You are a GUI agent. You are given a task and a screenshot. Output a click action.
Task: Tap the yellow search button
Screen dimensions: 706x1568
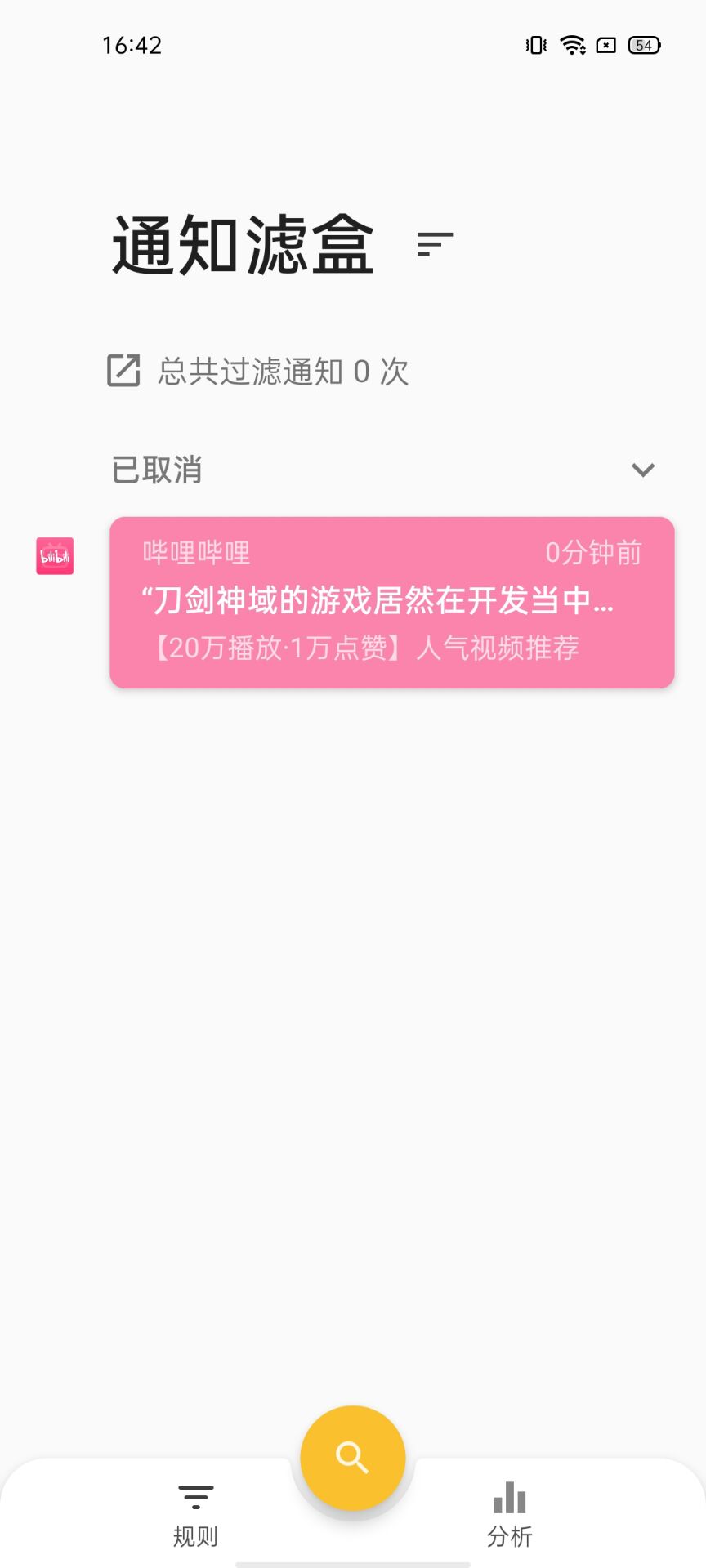(352, 1458)
